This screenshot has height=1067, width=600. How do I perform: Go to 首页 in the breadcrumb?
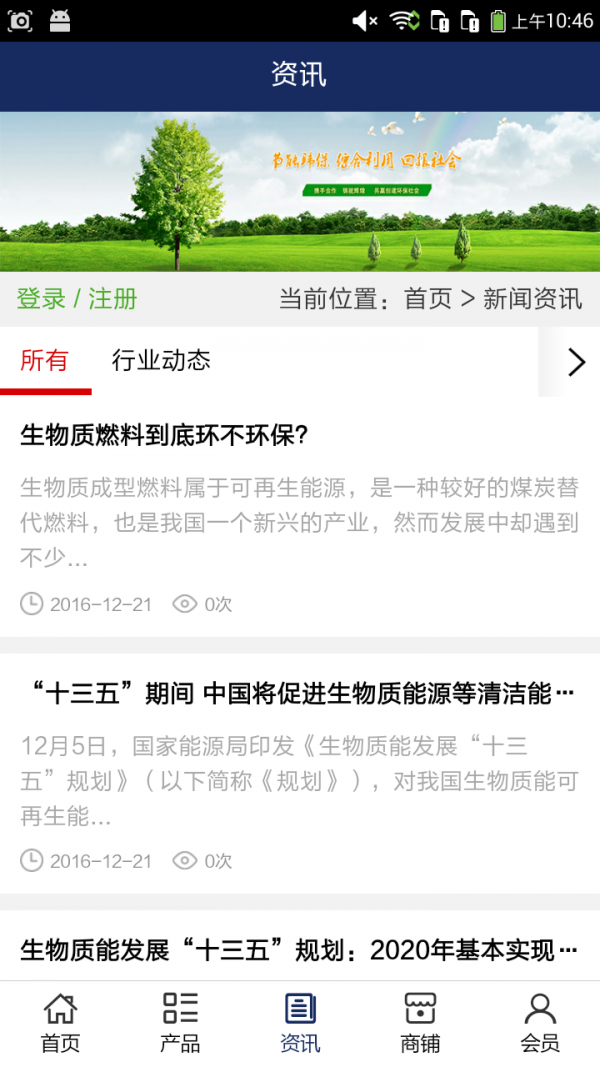[428, 298]
